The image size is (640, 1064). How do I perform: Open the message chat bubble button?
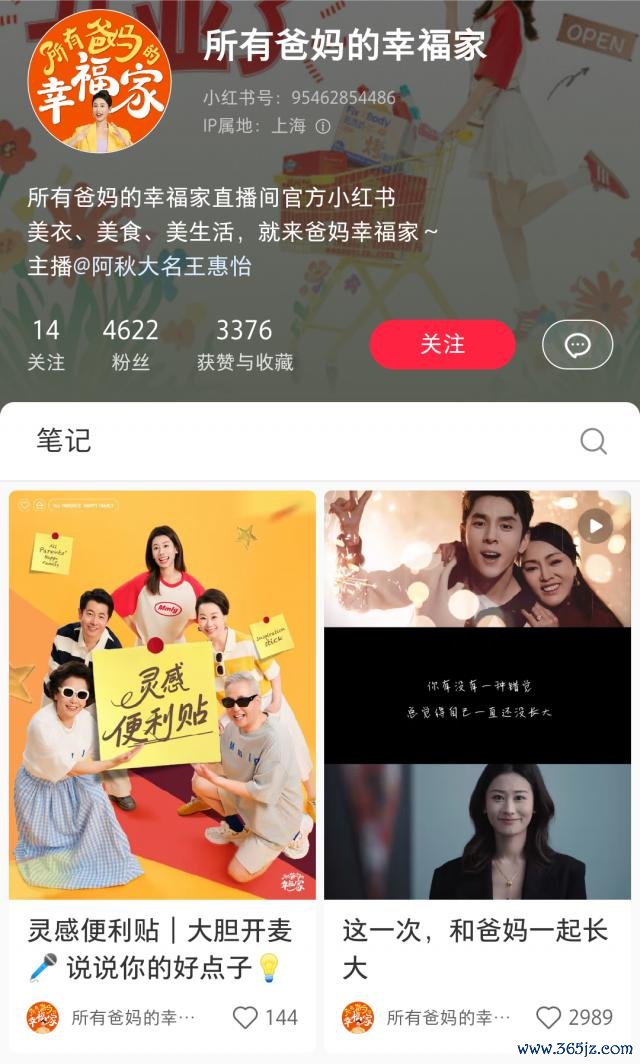click(x=577, y=346)
